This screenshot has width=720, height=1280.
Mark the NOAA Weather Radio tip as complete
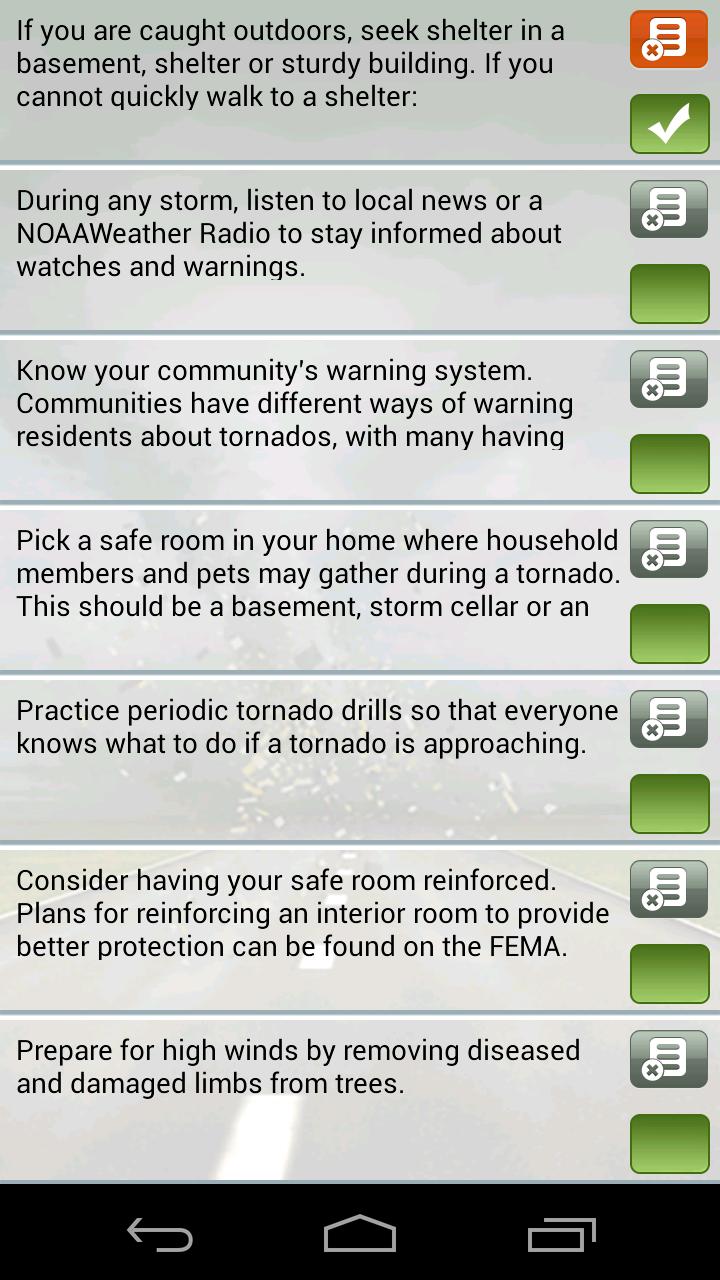point(668,292)
